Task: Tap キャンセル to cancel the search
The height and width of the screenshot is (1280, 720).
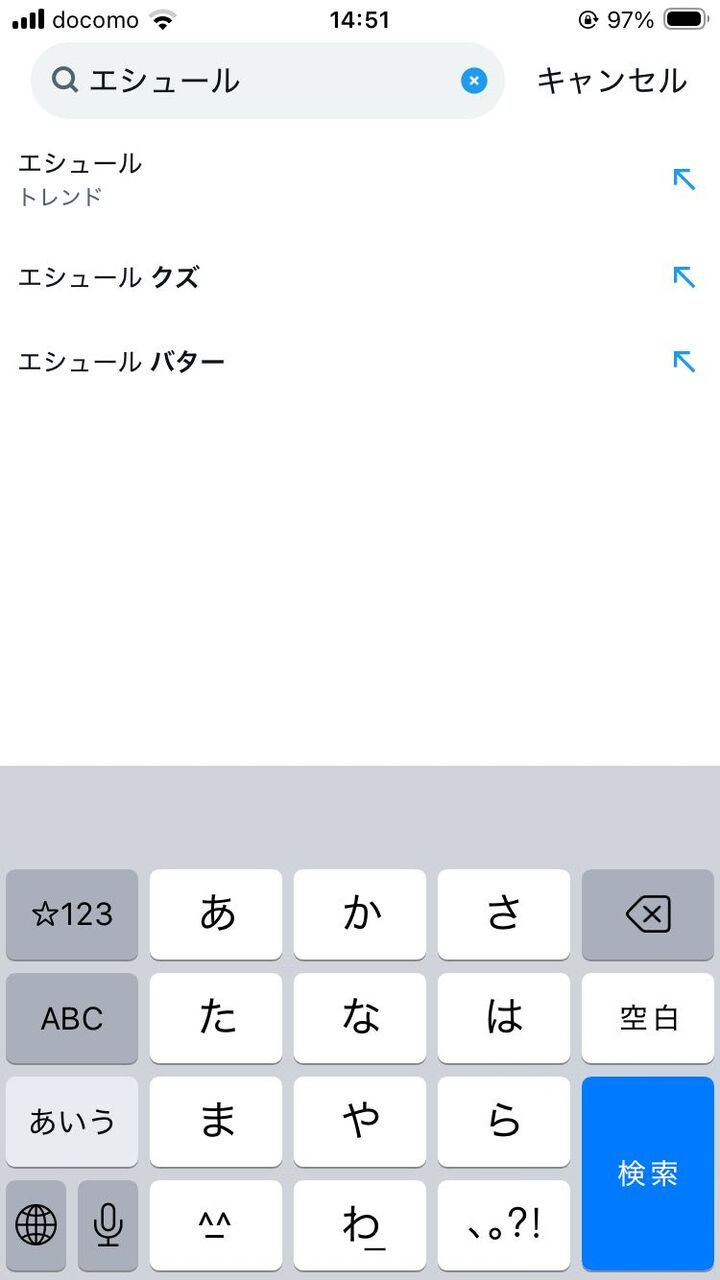Action: pyautogui.click(x=611, y=81)
